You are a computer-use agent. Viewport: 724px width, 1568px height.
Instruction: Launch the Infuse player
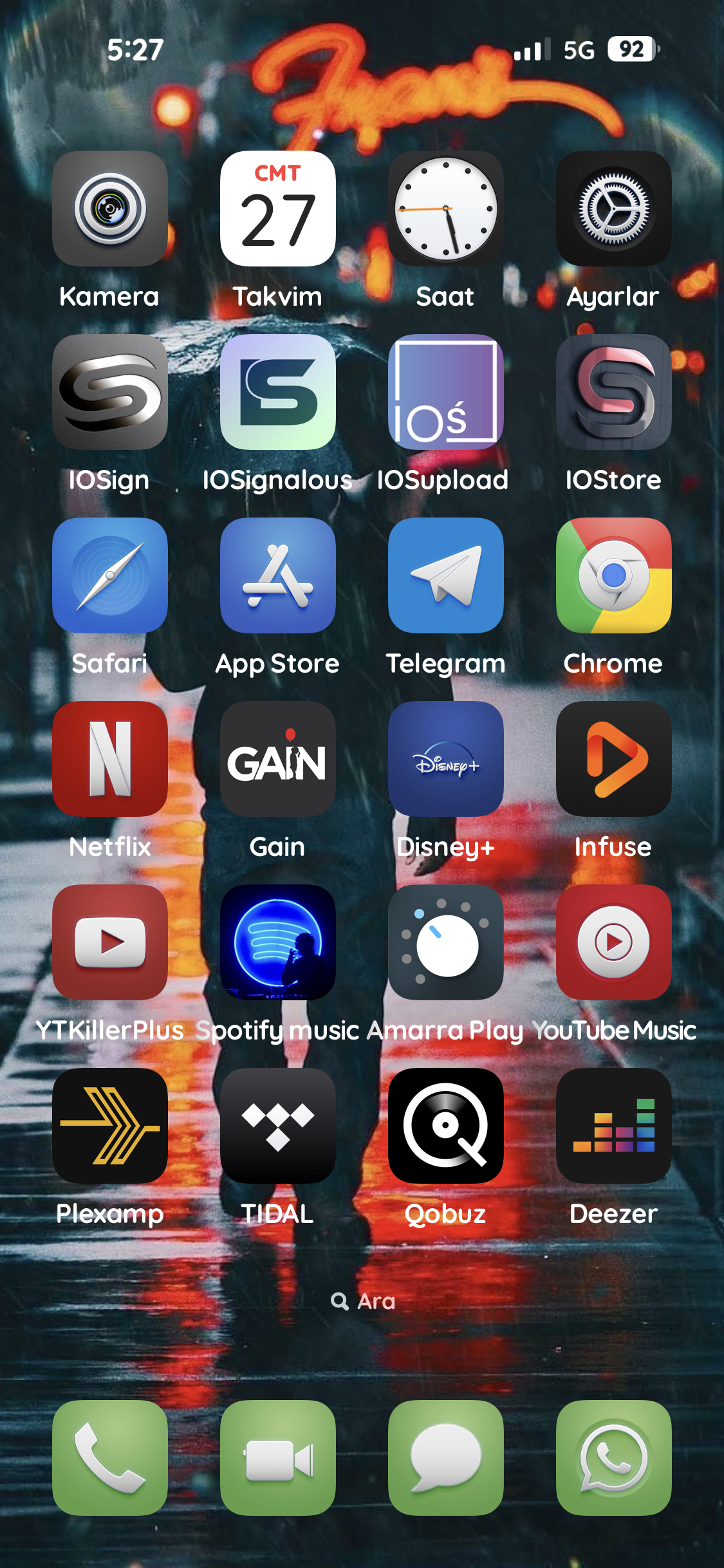(x=614, y=759)
